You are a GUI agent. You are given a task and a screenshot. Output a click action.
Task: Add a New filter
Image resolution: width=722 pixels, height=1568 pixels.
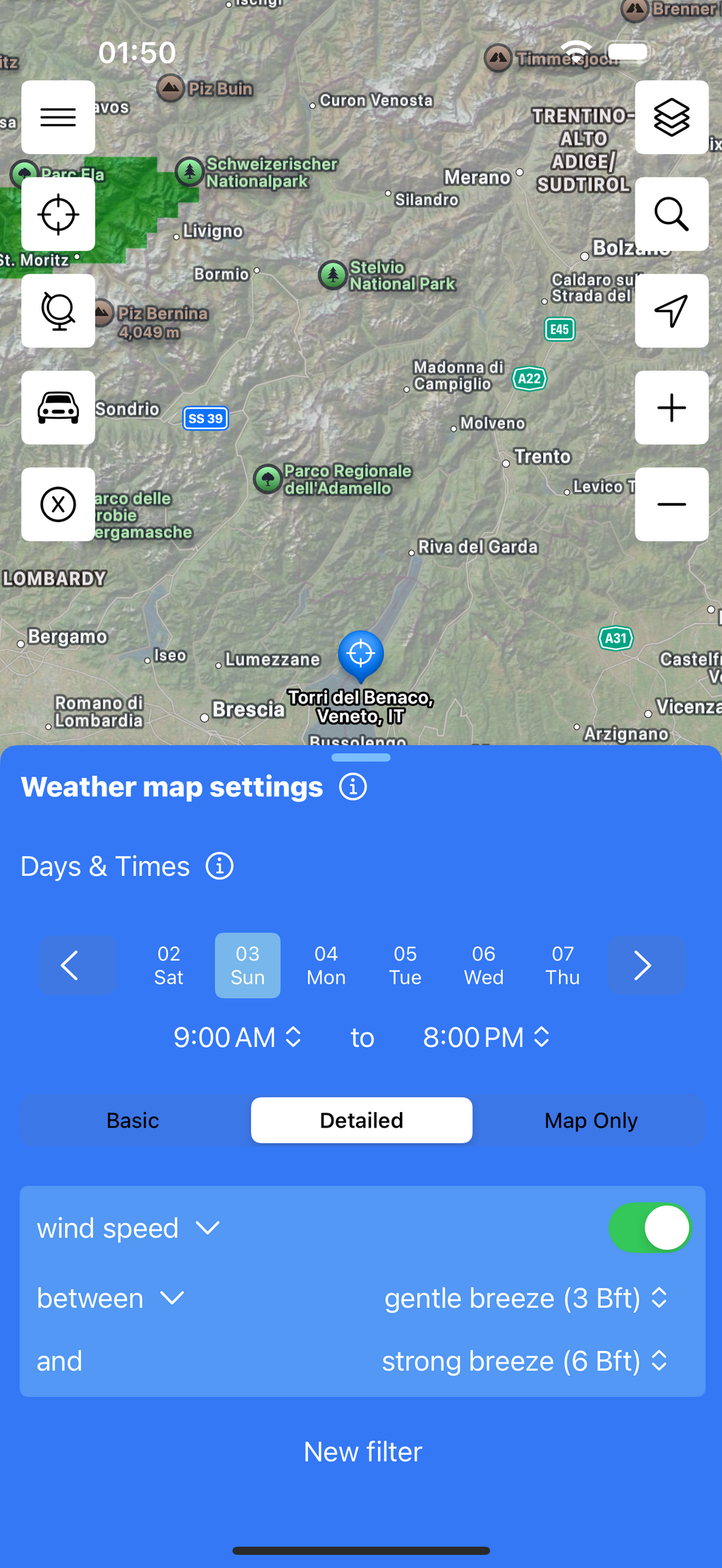(362, 1452)
